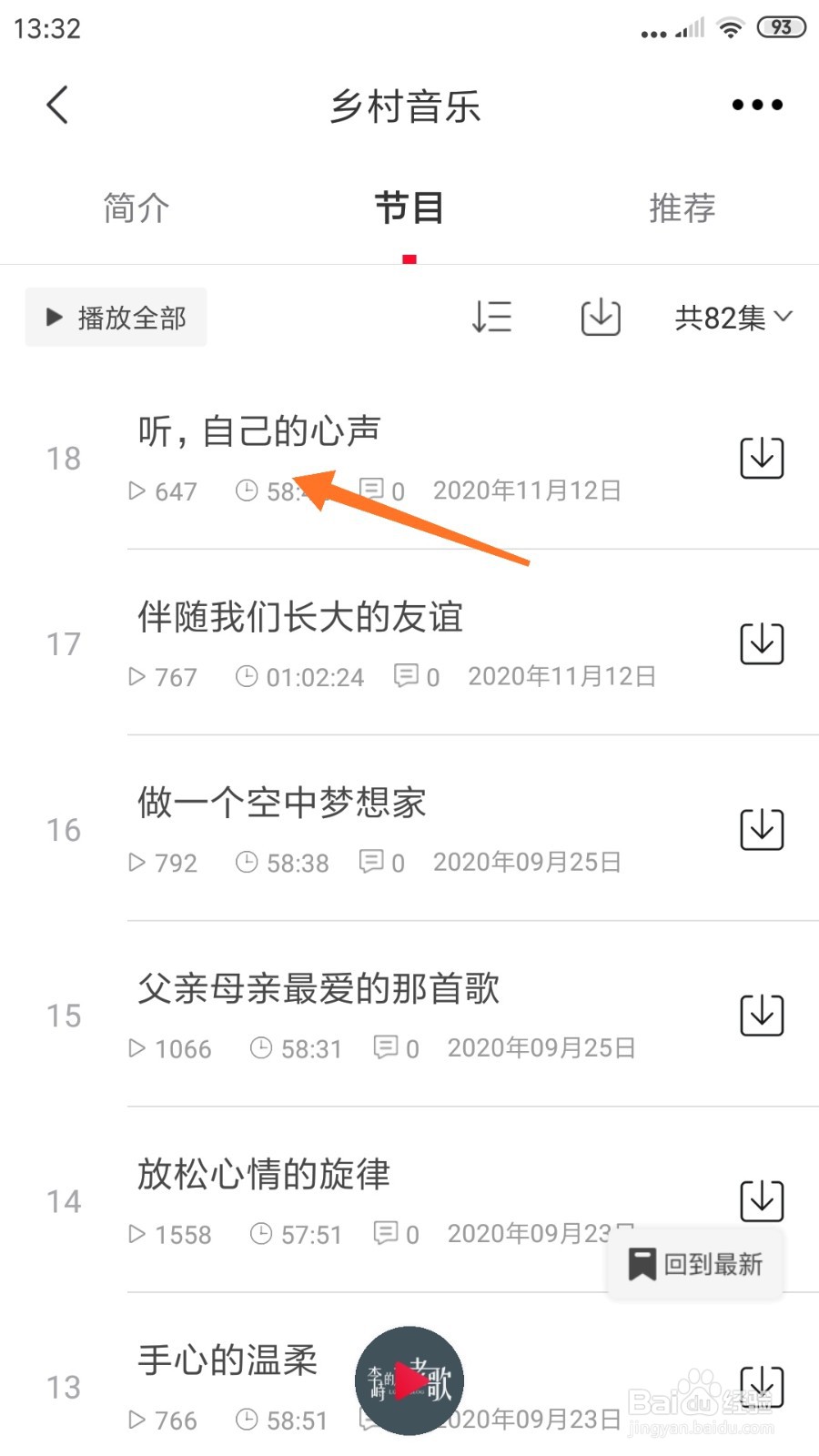The height and width of the screenshot is (1456, 819).
Task: Expand the 共82集 episode count dropdown
Action: coord(733,317)
